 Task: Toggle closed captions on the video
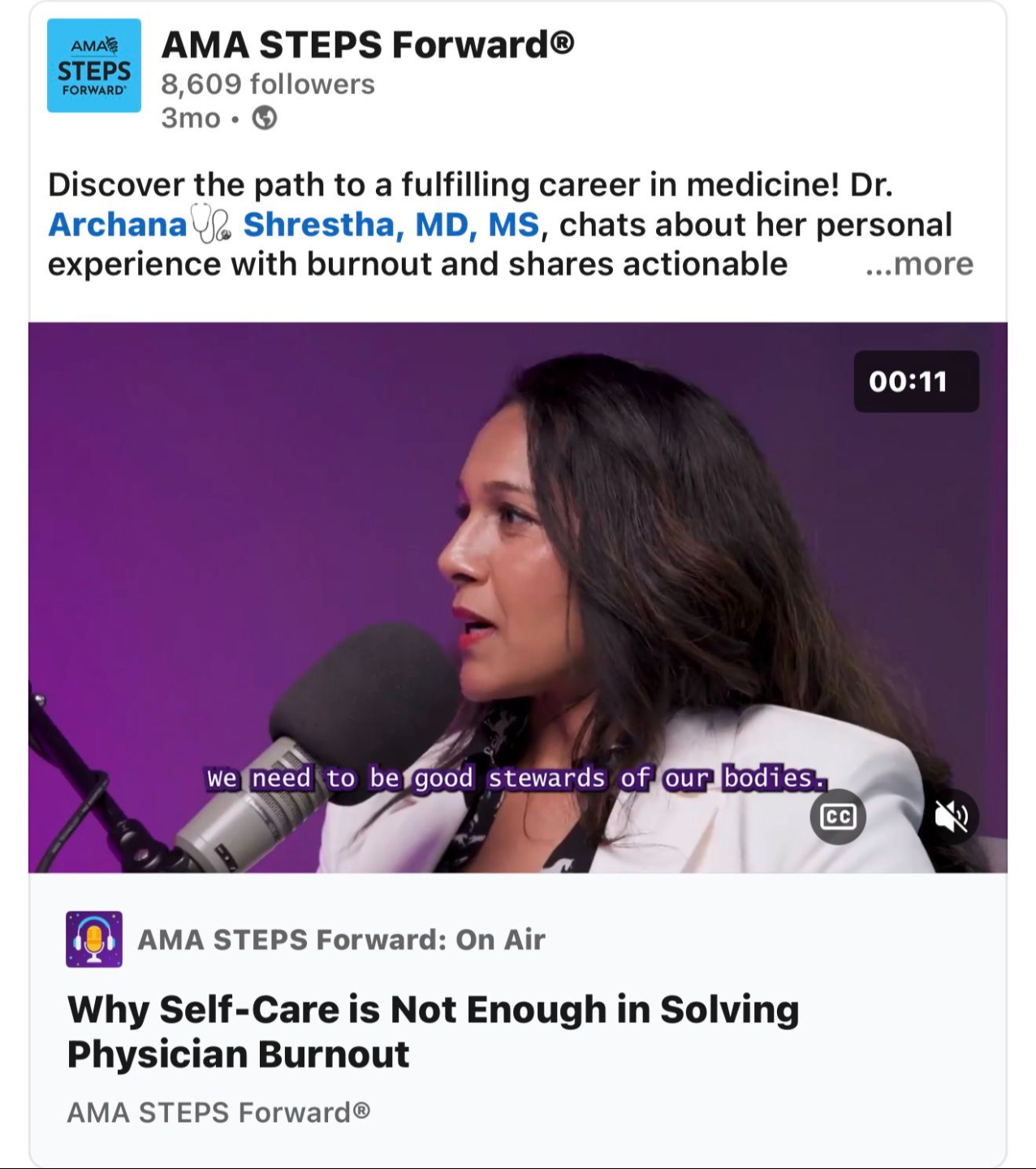838,817
